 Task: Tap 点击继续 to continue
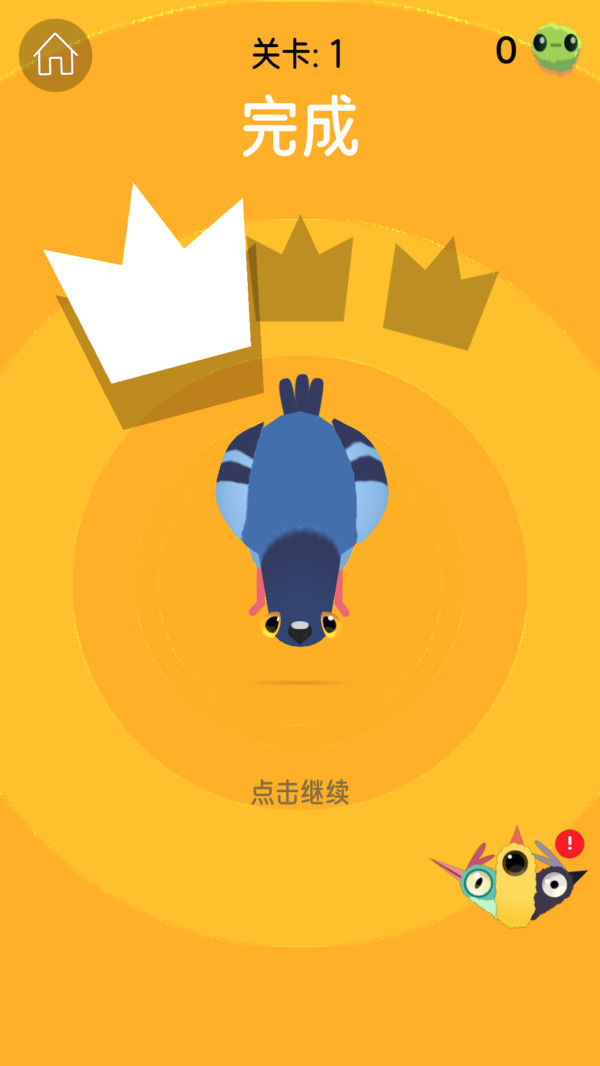pyautogui.click(x=300, y=793)
